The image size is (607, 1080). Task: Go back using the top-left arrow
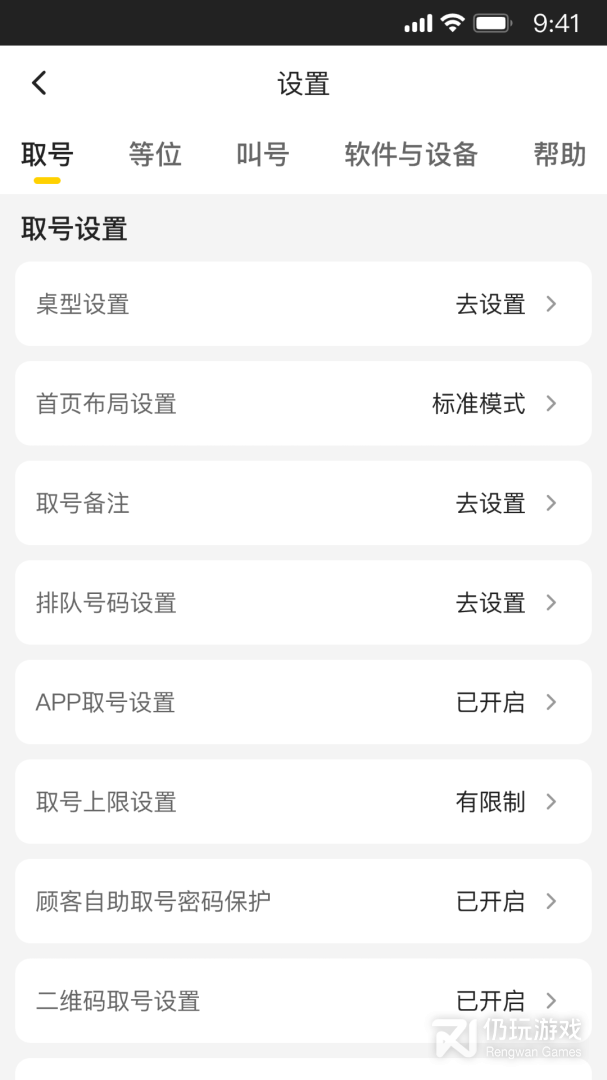click(x=39, y=83)
